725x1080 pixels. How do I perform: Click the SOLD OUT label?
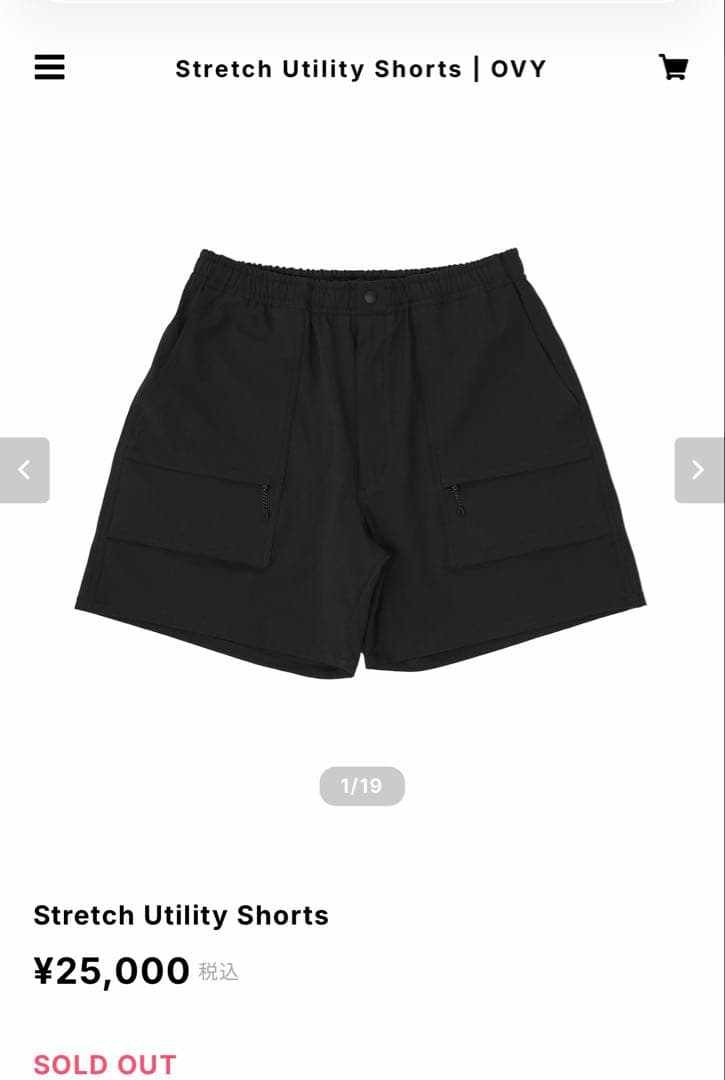click(x=104, y=1063)
